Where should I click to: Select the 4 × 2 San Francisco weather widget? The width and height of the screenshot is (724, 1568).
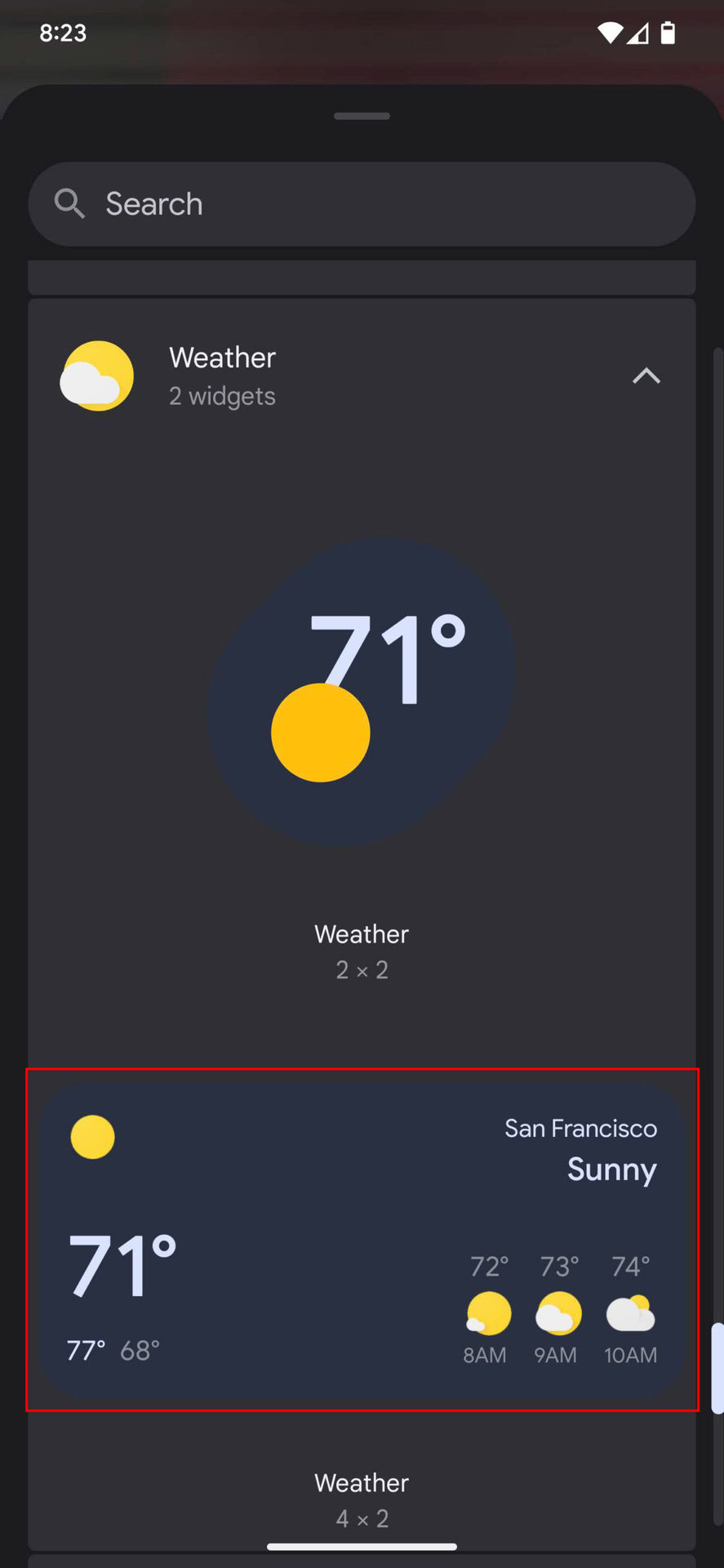(x=362, y=1240)
